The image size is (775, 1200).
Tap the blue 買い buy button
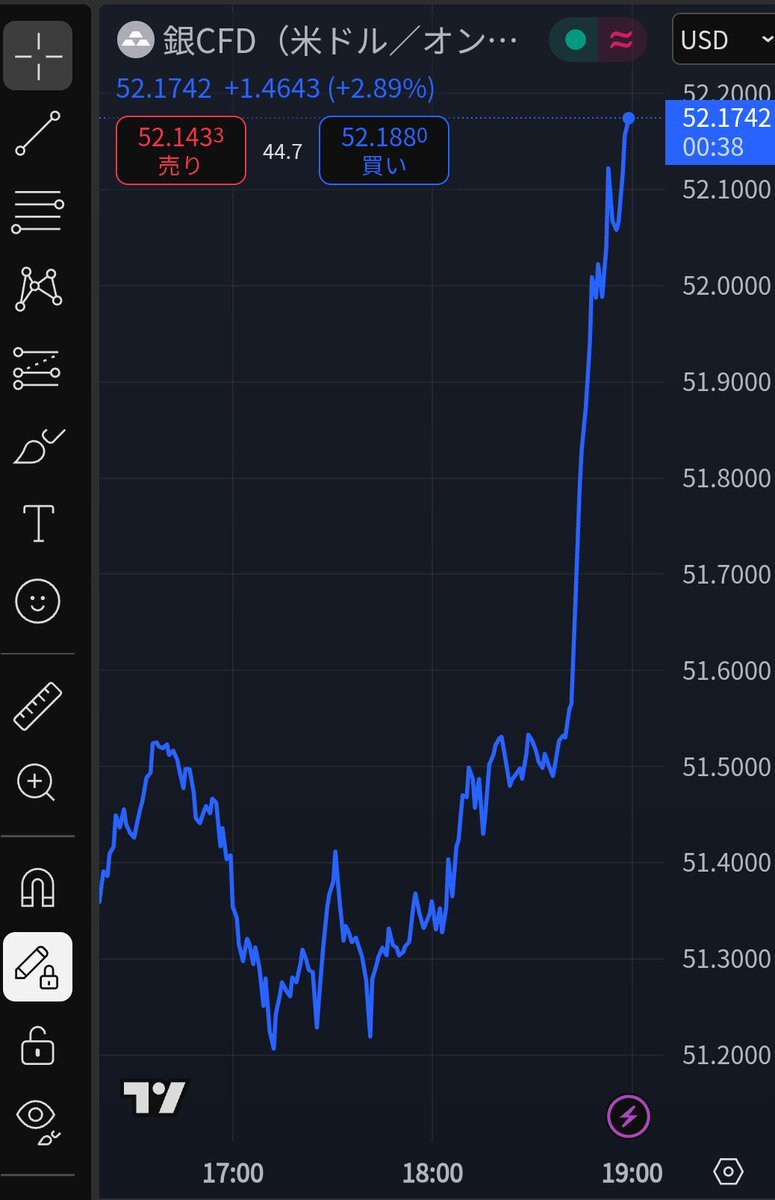pos(384,150)
